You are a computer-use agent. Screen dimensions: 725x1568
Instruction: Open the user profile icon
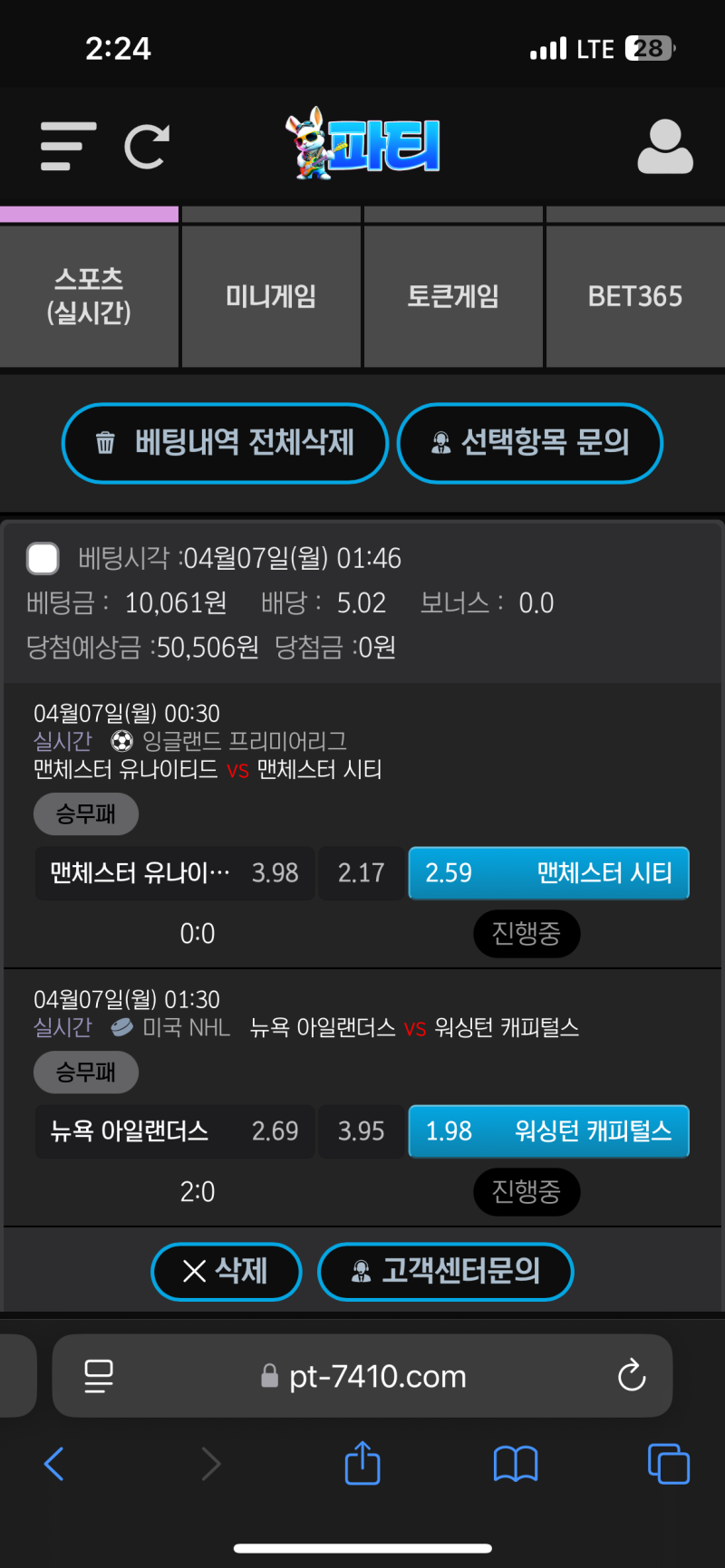pyautogui.click(x=664, y=147)
